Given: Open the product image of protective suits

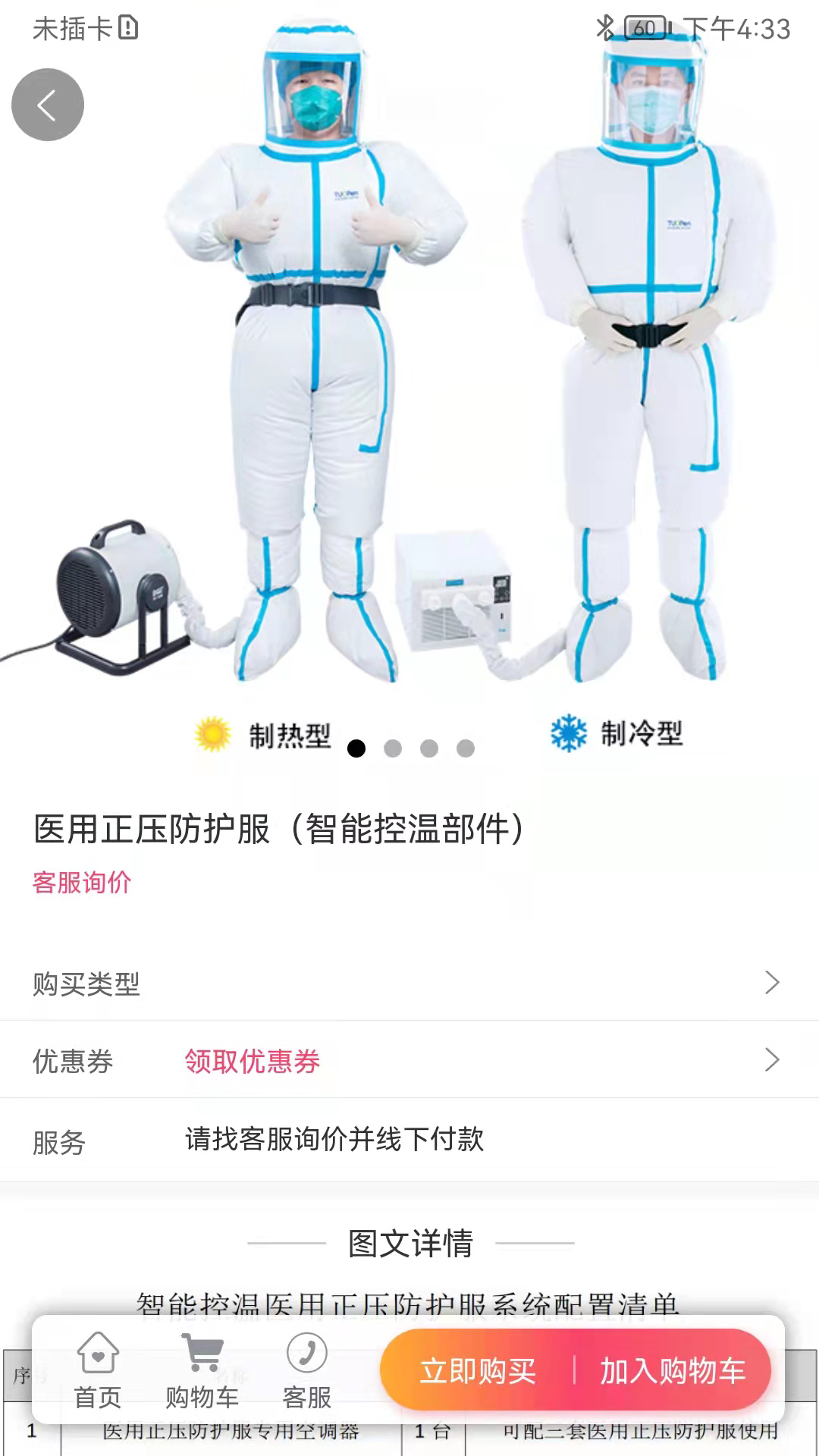Looking at the screenshot, I should tap(409, 379).
